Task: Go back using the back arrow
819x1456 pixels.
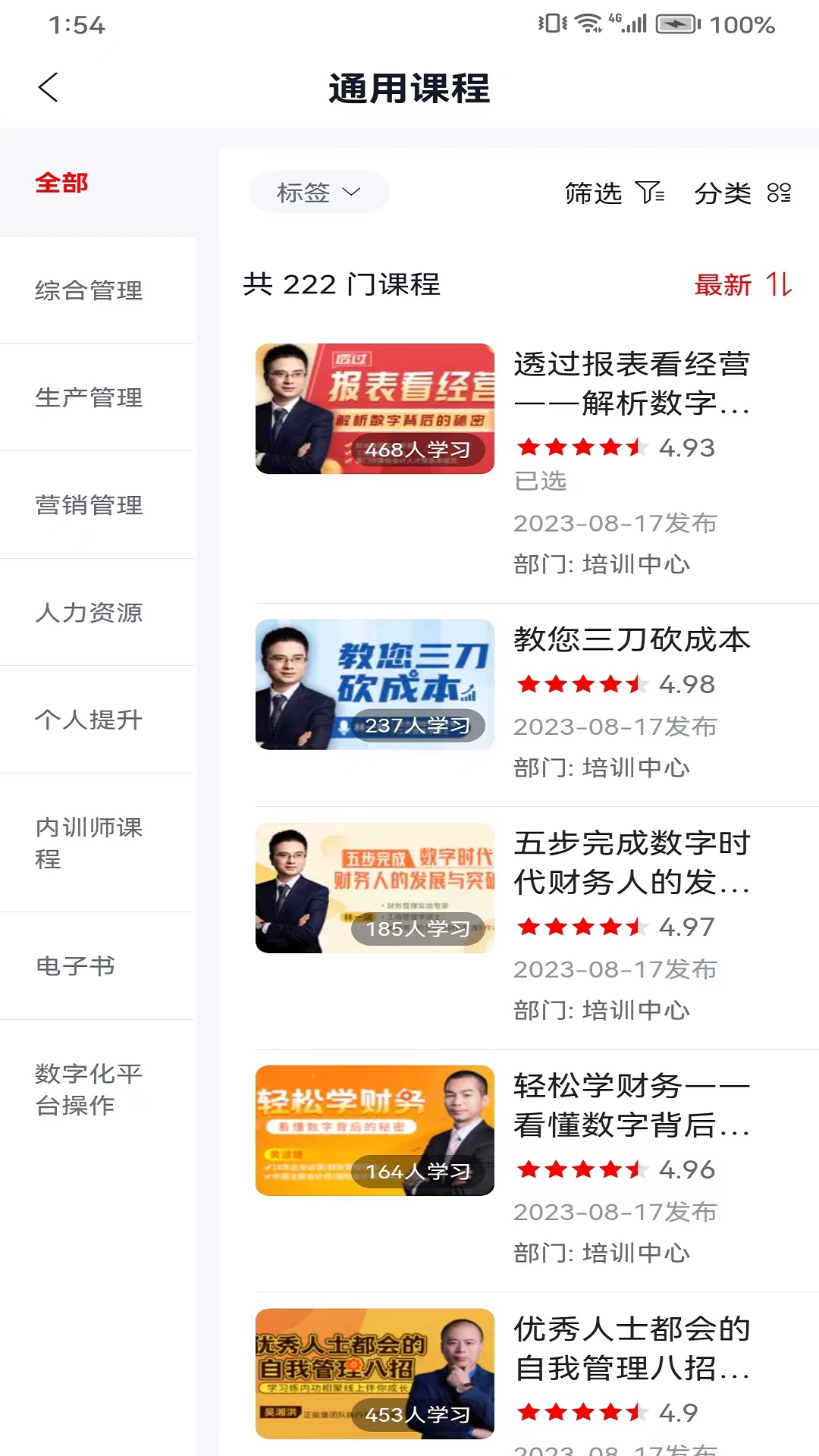Action: (x=48, y=88)
